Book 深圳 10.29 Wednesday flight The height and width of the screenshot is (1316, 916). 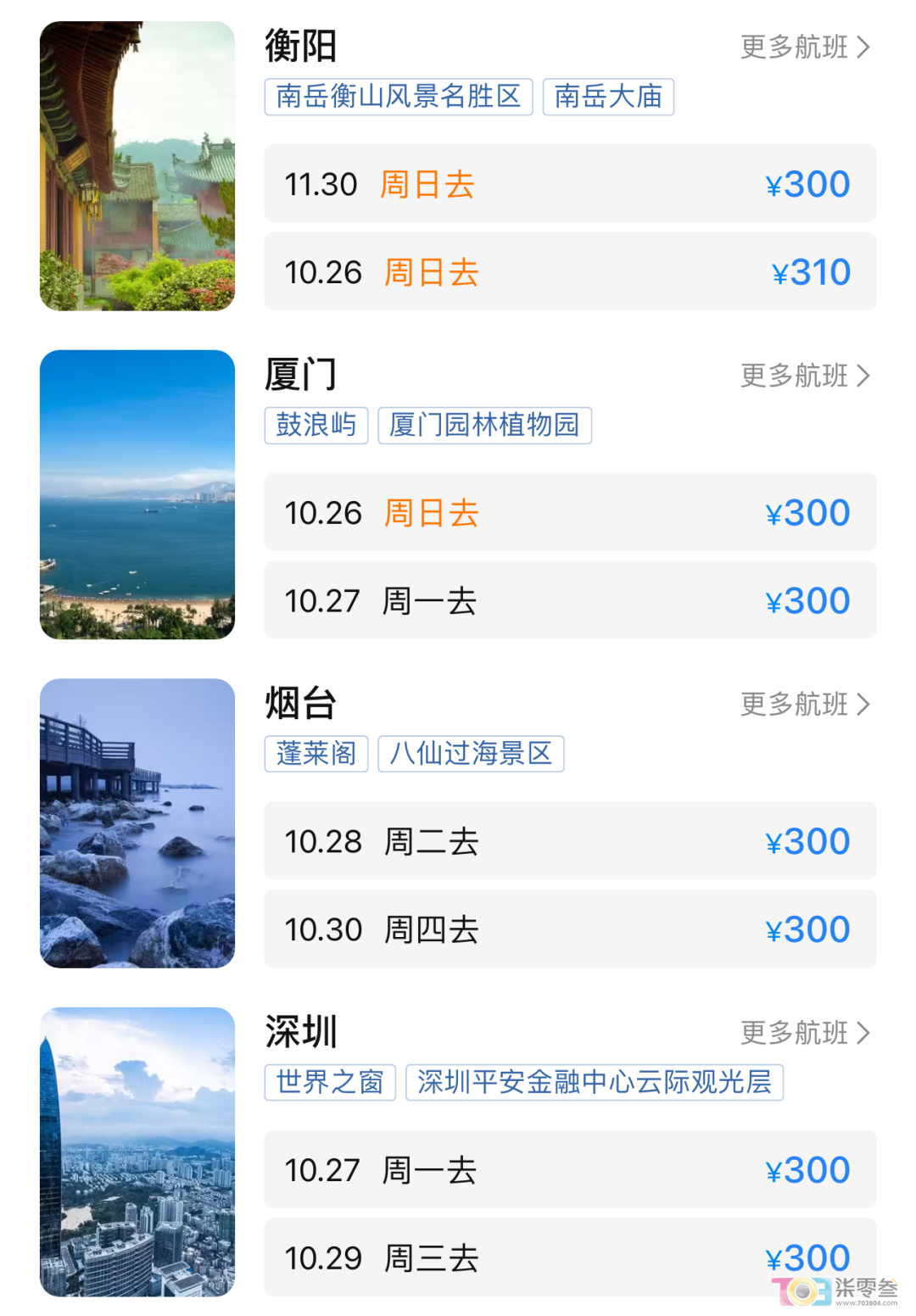[570, 1257]
